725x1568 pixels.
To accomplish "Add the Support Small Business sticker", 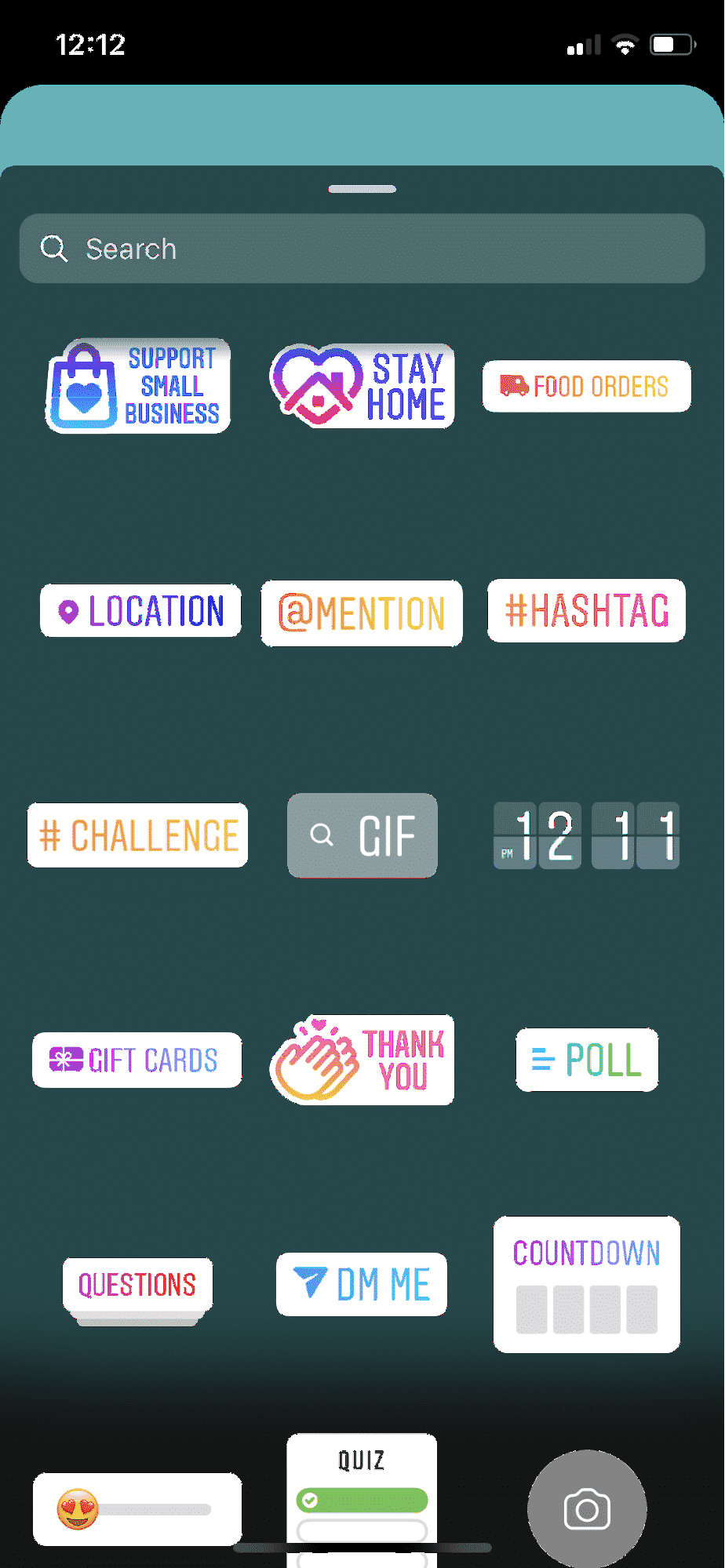I will pos(138,385).
